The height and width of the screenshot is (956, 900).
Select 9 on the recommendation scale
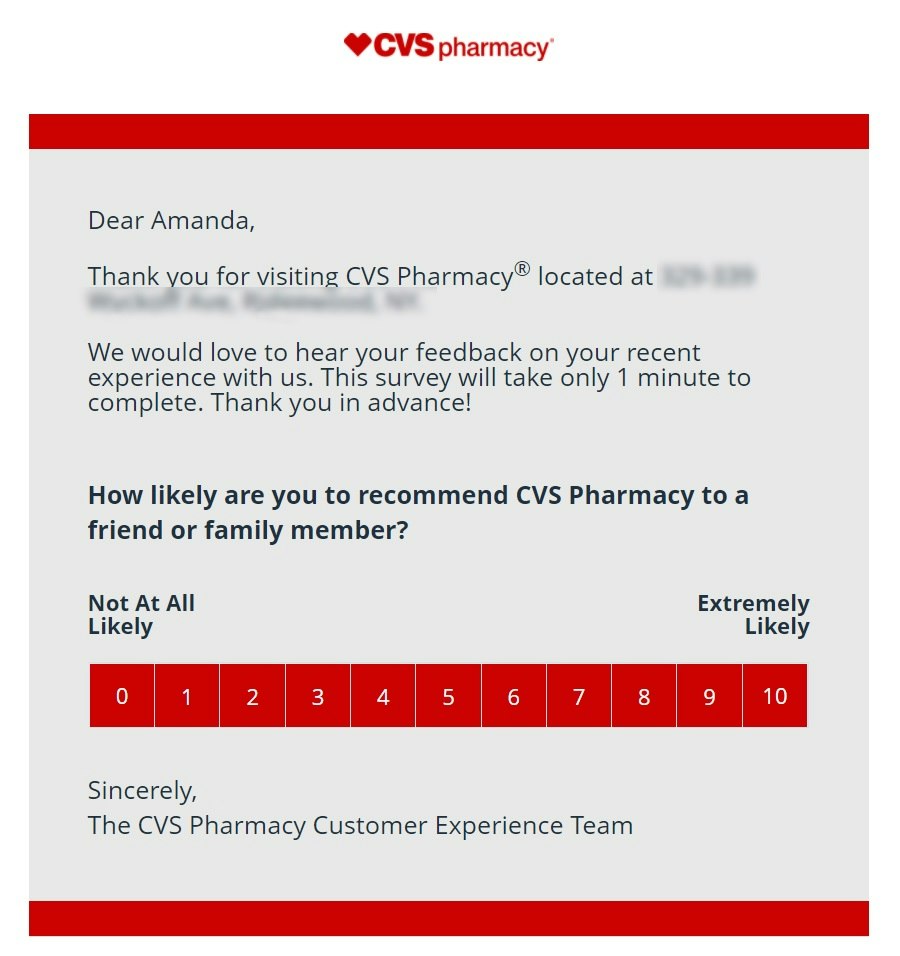pos(709,696)
